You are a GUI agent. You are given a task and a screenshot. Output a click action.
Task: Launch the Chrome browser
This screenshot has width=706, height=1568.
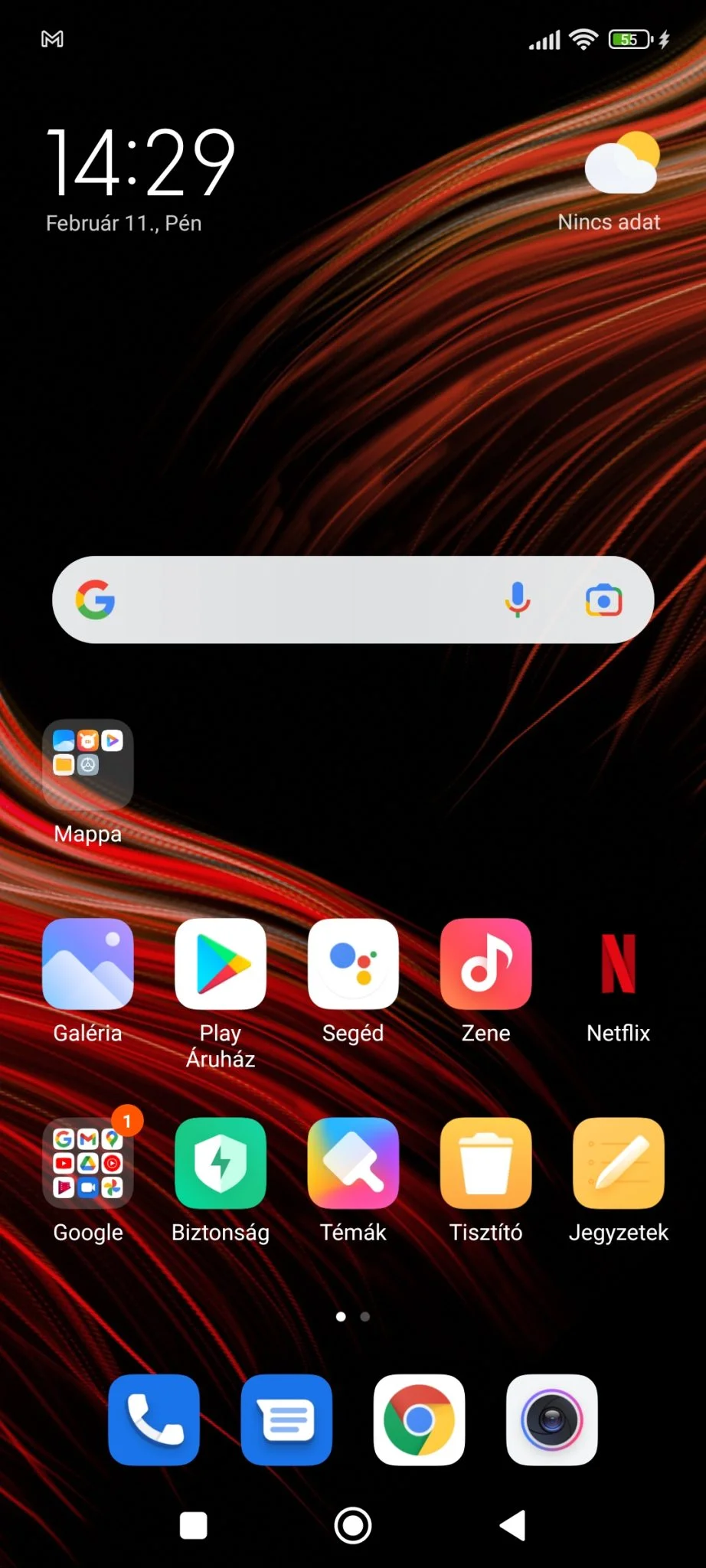pos(419,1419)
